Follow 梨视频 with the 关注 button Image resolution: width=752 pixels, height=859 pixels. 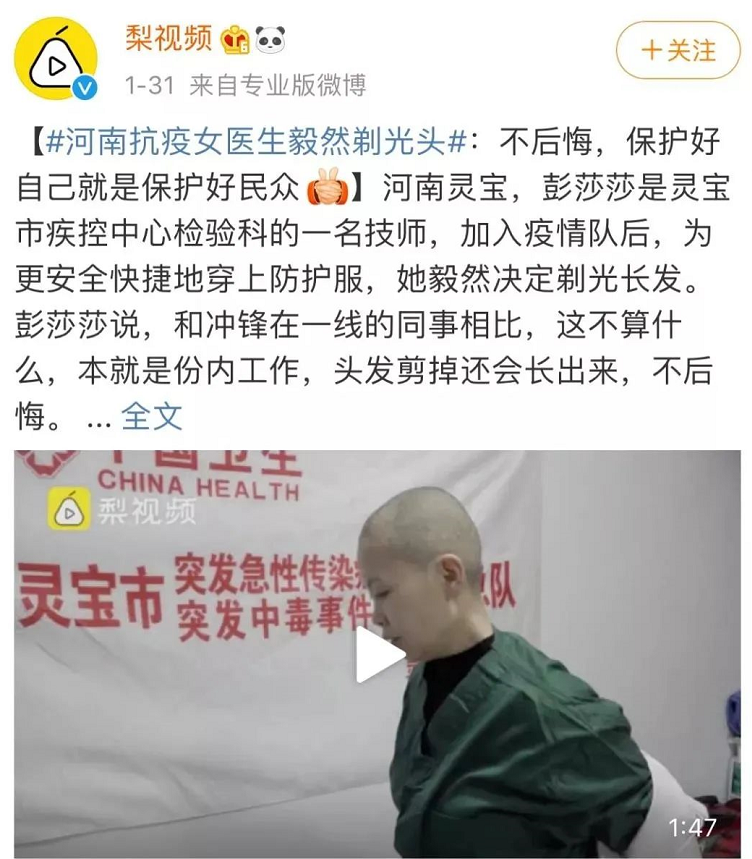pyautogui.click(x=678, y=49)
